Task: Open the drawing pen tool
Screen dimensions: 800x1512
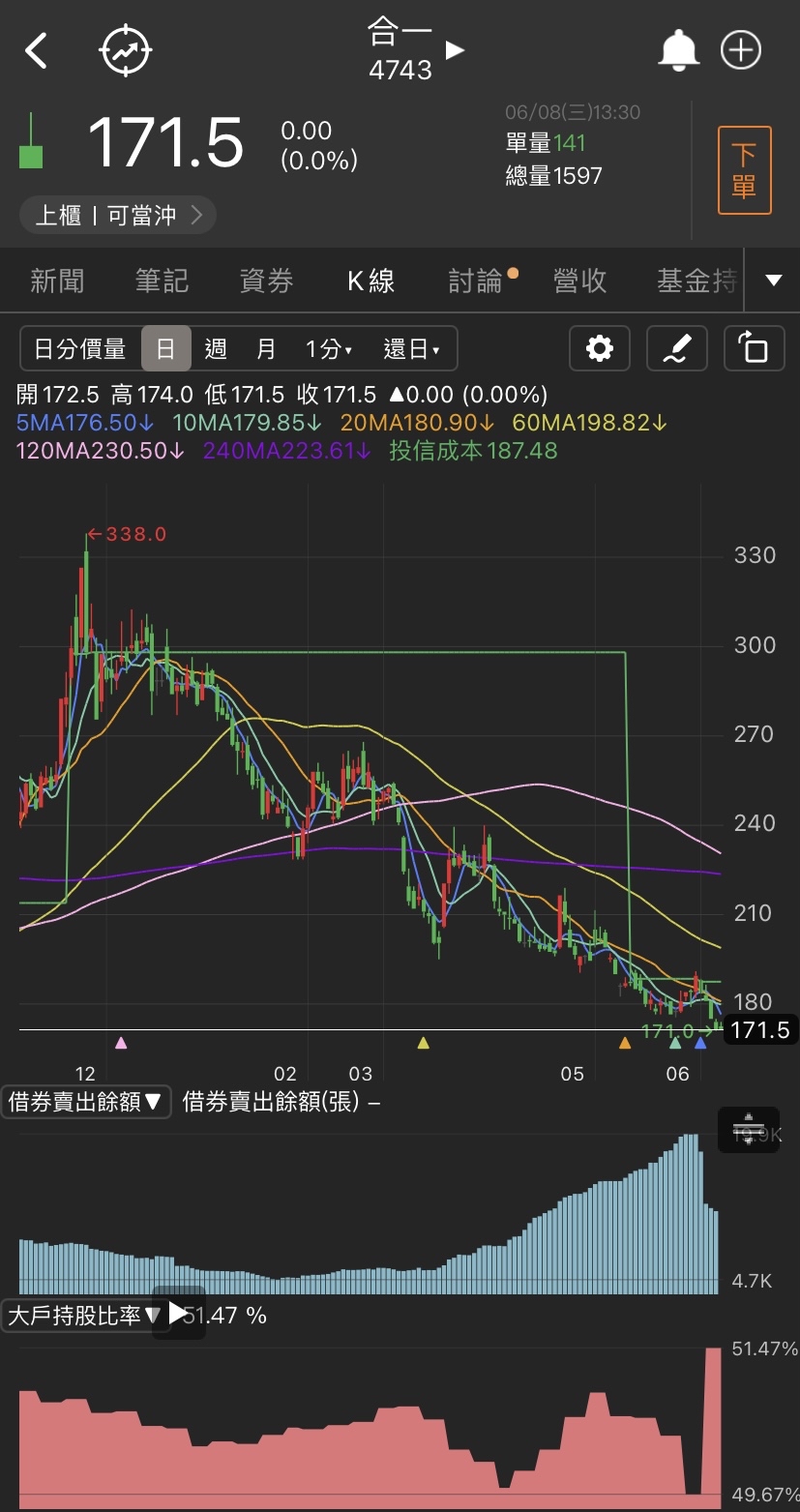Action: pos(676,349)
